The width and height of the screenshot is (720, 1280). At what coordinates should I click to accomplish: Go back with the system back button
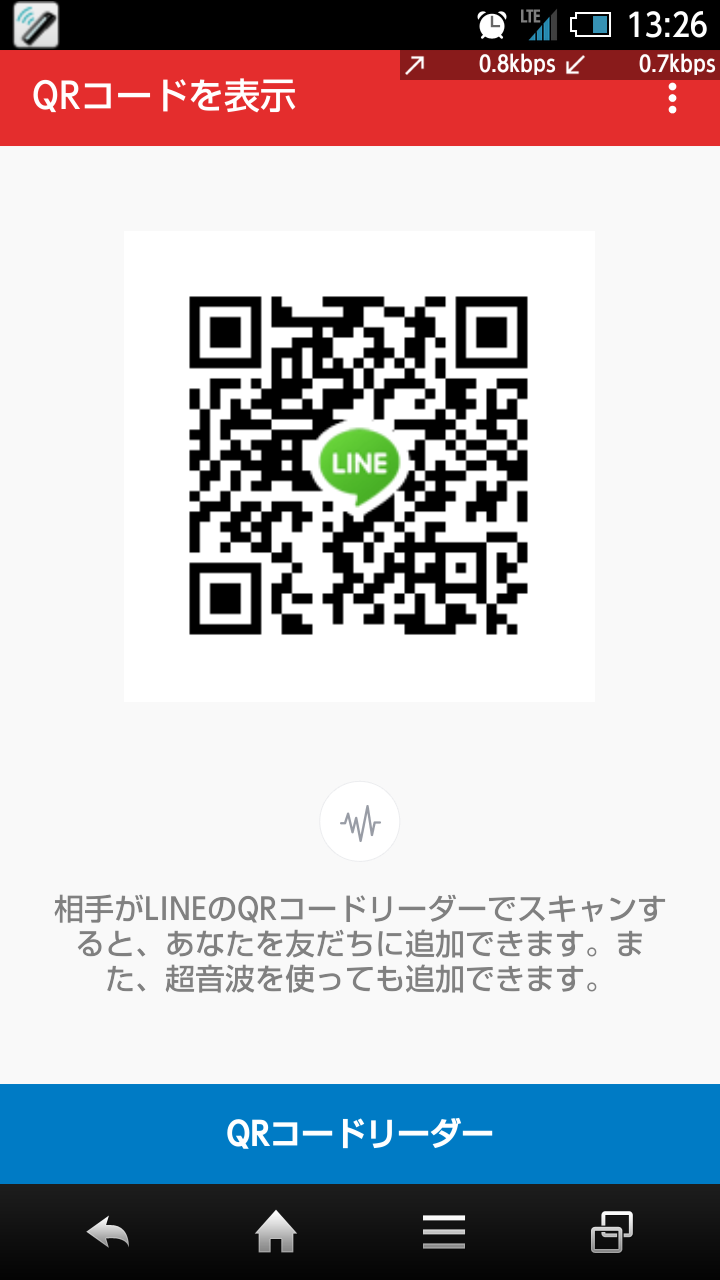coord(108,1232)
